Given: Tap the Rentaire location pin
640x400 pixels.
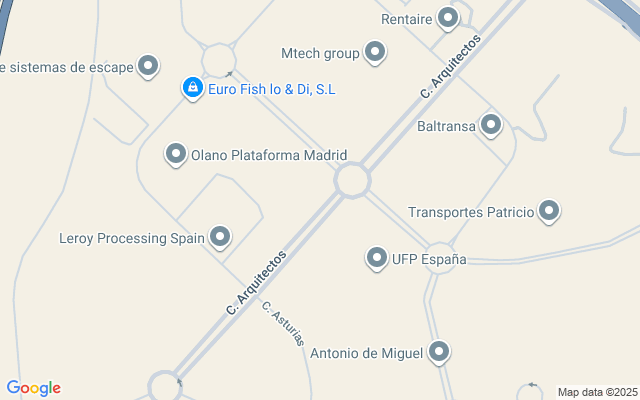Looking at the screenshot, I should 448,17.
